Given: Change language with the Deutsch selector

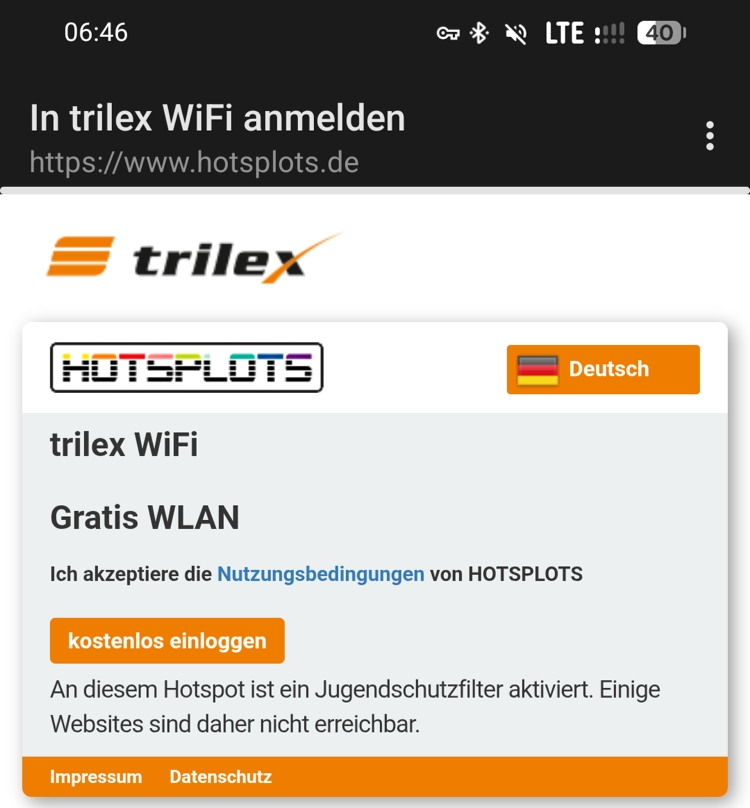Looking at the screenshot, I should click(603, 369).
